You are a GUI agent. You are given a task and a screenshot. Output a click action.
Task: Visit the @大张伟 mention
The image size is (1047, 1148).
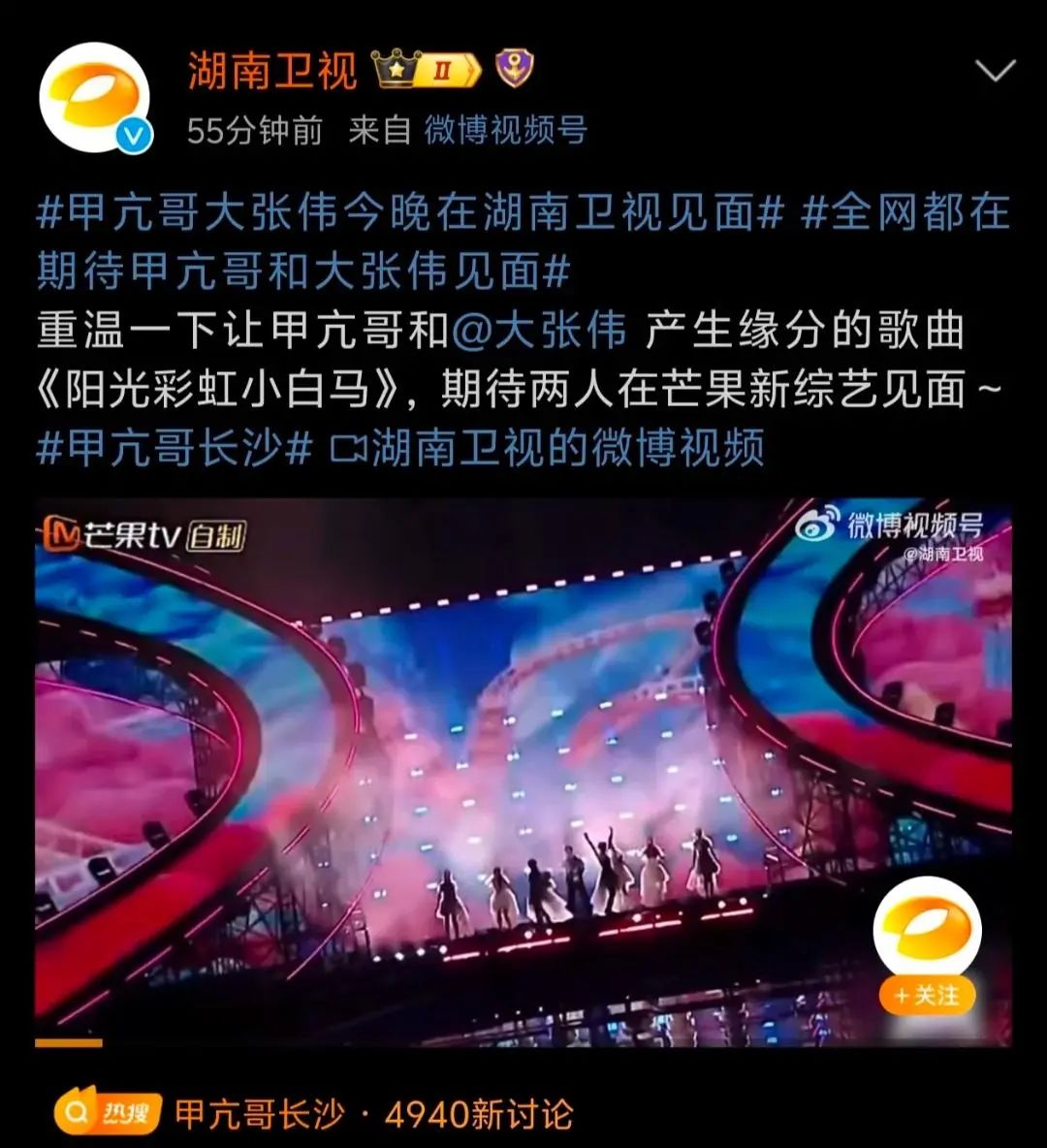point(538,332)
